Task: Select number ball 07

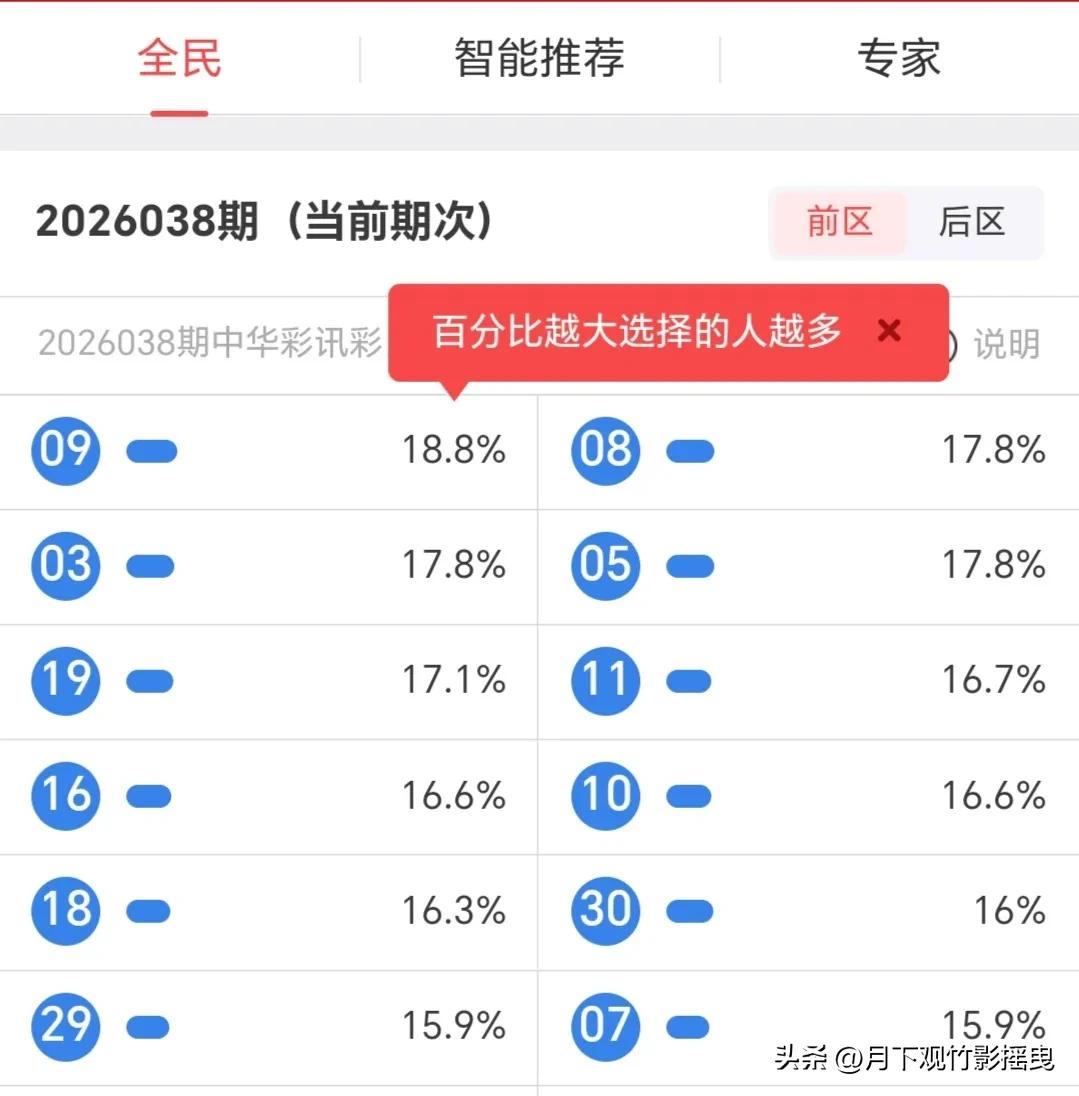Action: pos(604,1026)
